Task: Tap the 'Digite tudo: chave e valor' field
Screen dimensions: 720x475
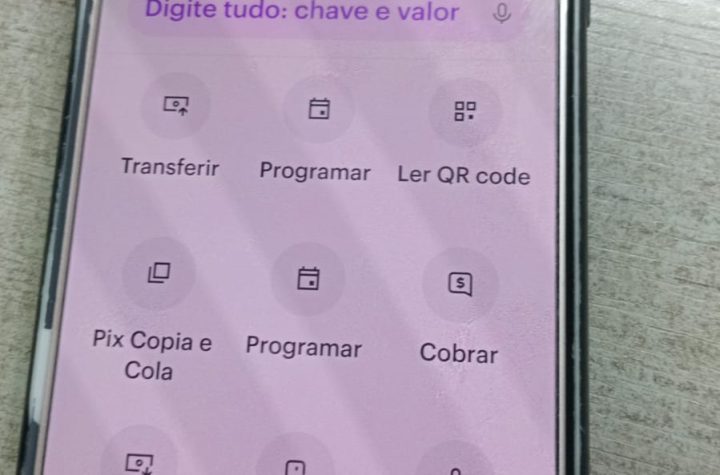Action: tap(302, 13)
